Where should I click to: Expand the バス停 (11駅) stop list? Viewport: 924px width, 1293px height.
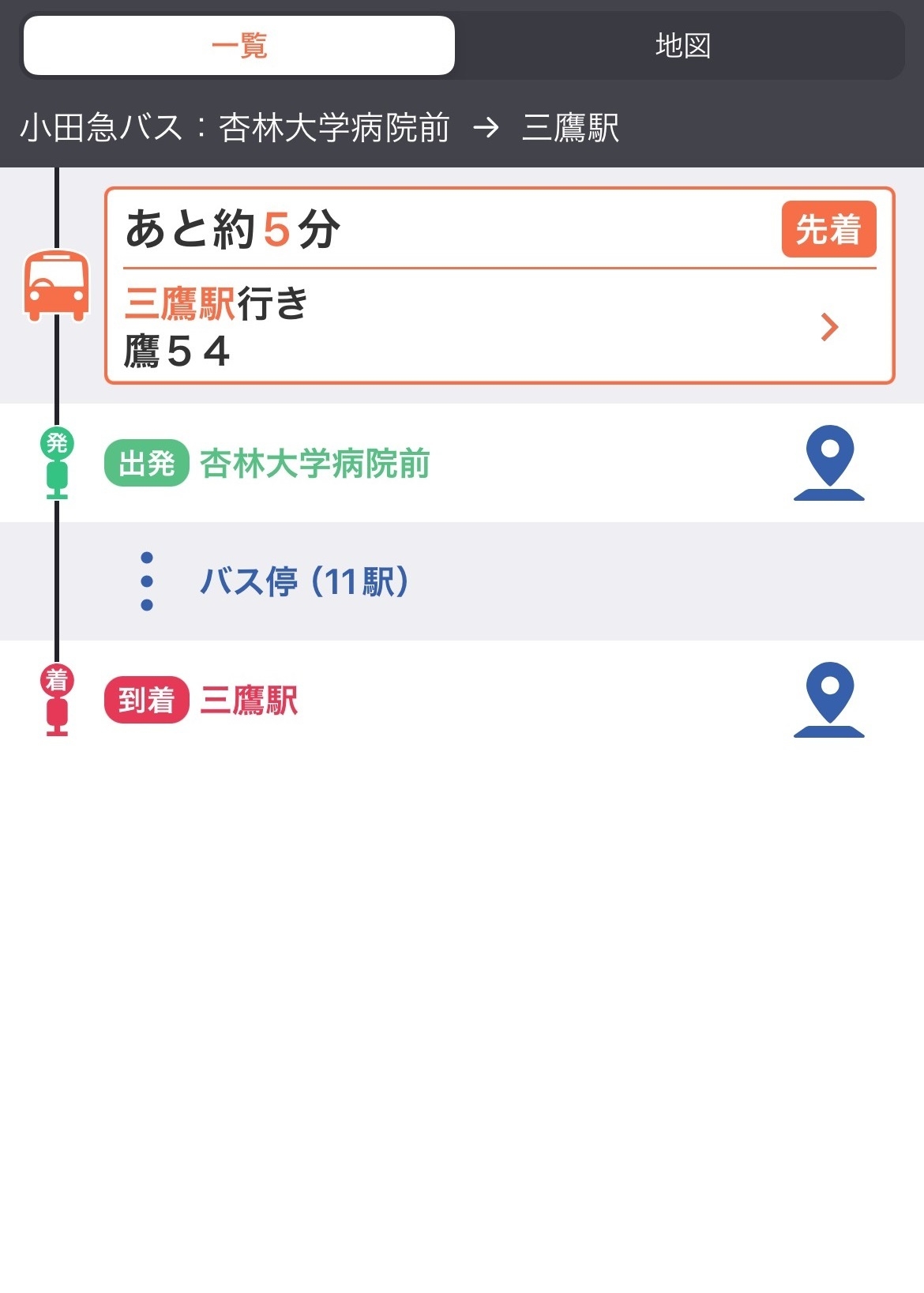pos(303,581)
